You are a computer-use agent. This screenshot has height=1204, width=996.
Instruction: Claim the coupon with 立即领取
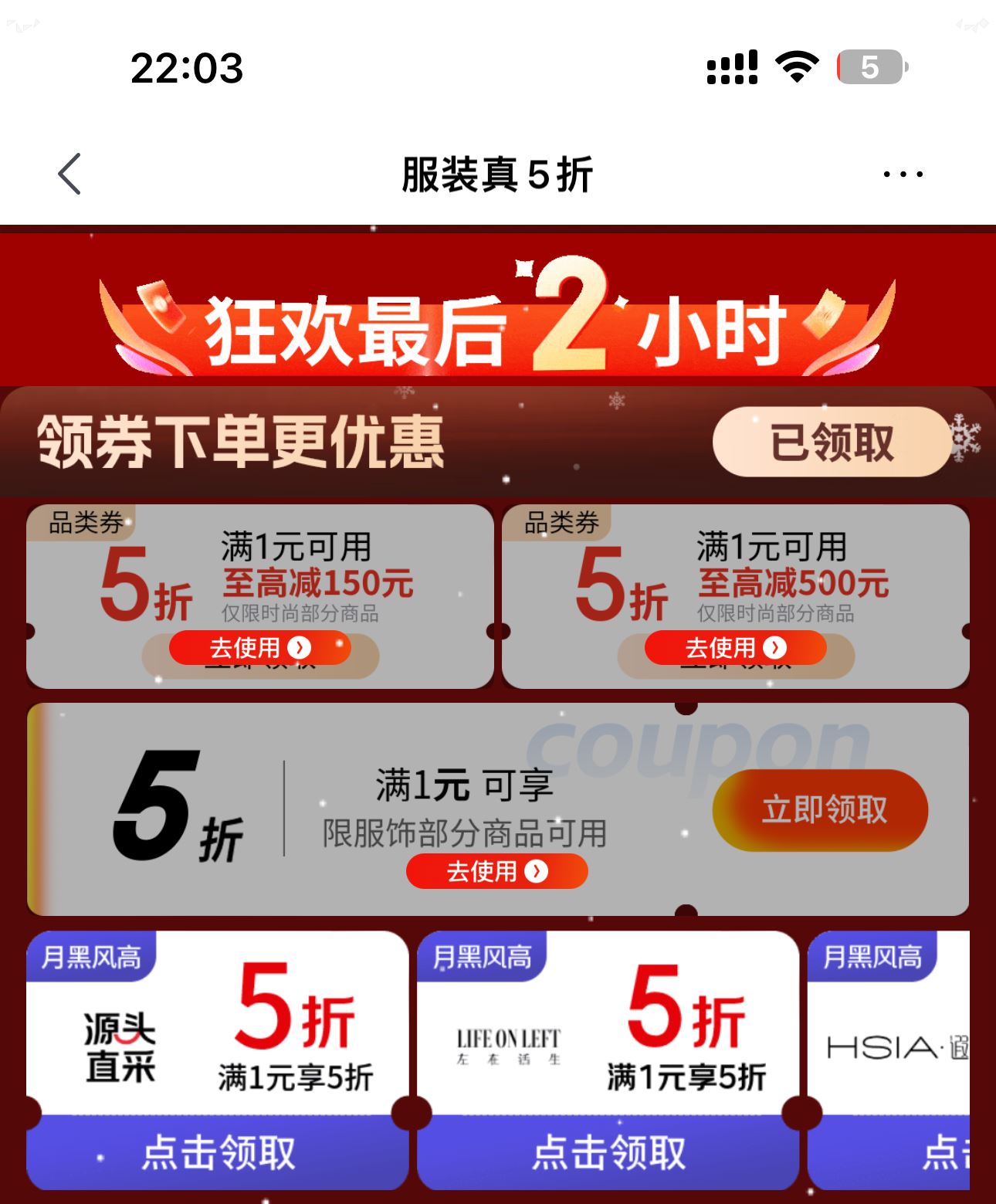(820, 810)
